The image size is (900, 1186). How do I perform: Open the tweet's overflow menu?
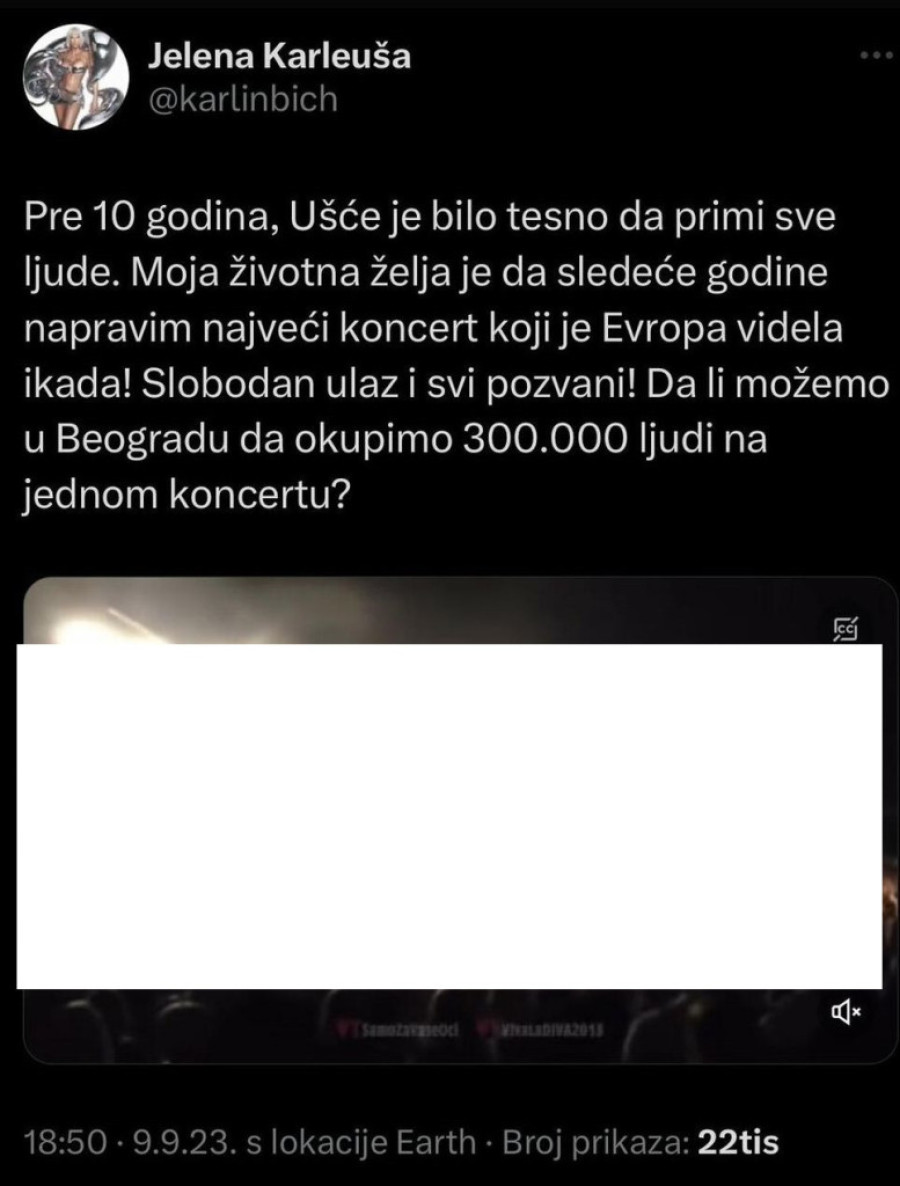tap(876, 56)
